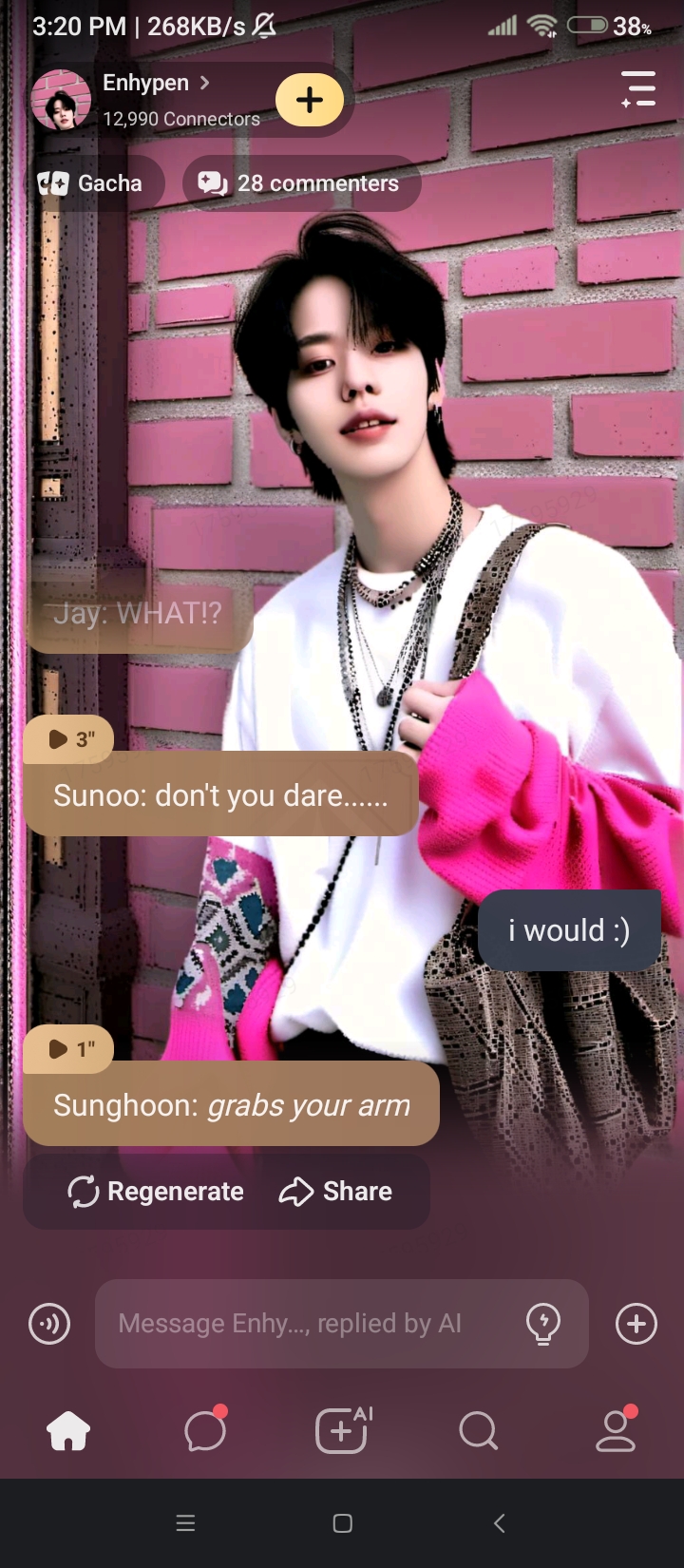View the 28 commenters
This screenshot has width=684, height=1568.
click(x=300, y=183)
